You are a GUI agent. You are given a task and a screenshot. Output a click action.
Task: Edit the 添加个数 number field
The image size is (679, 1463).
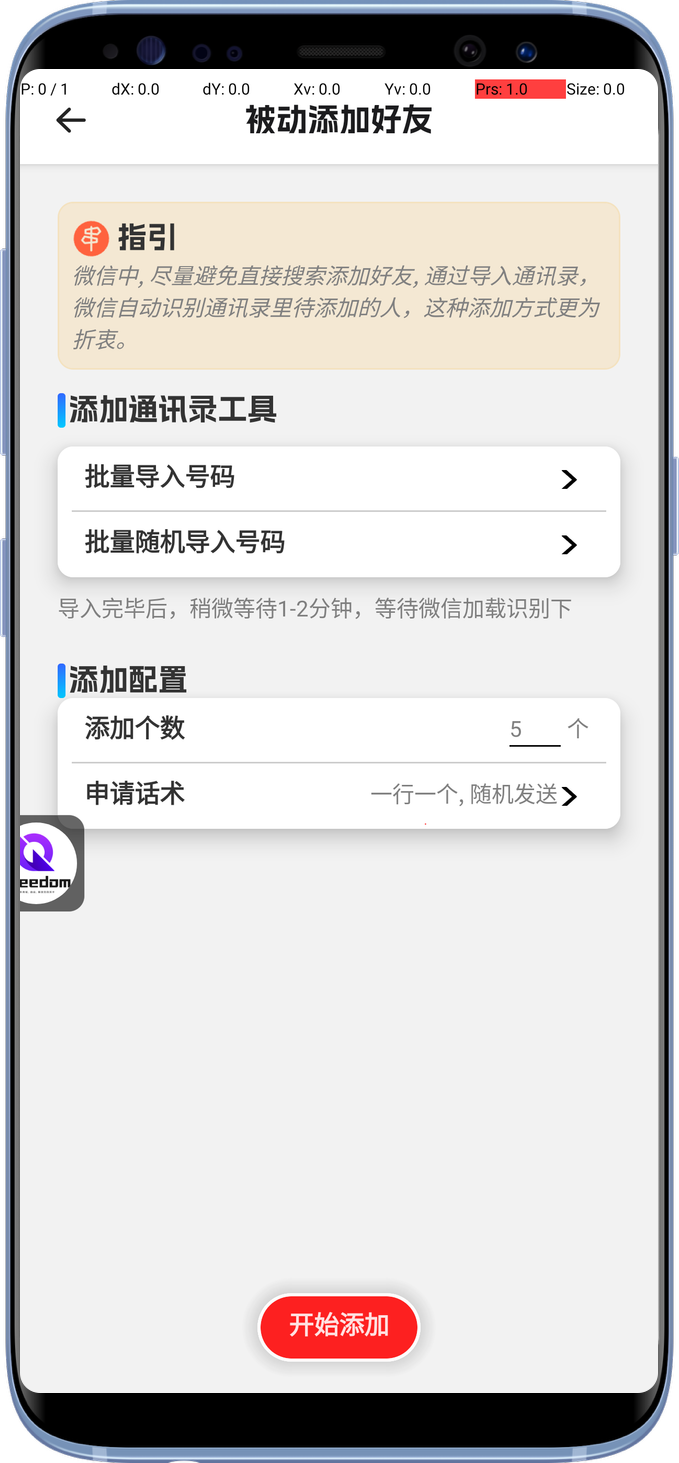click(534, 730)
